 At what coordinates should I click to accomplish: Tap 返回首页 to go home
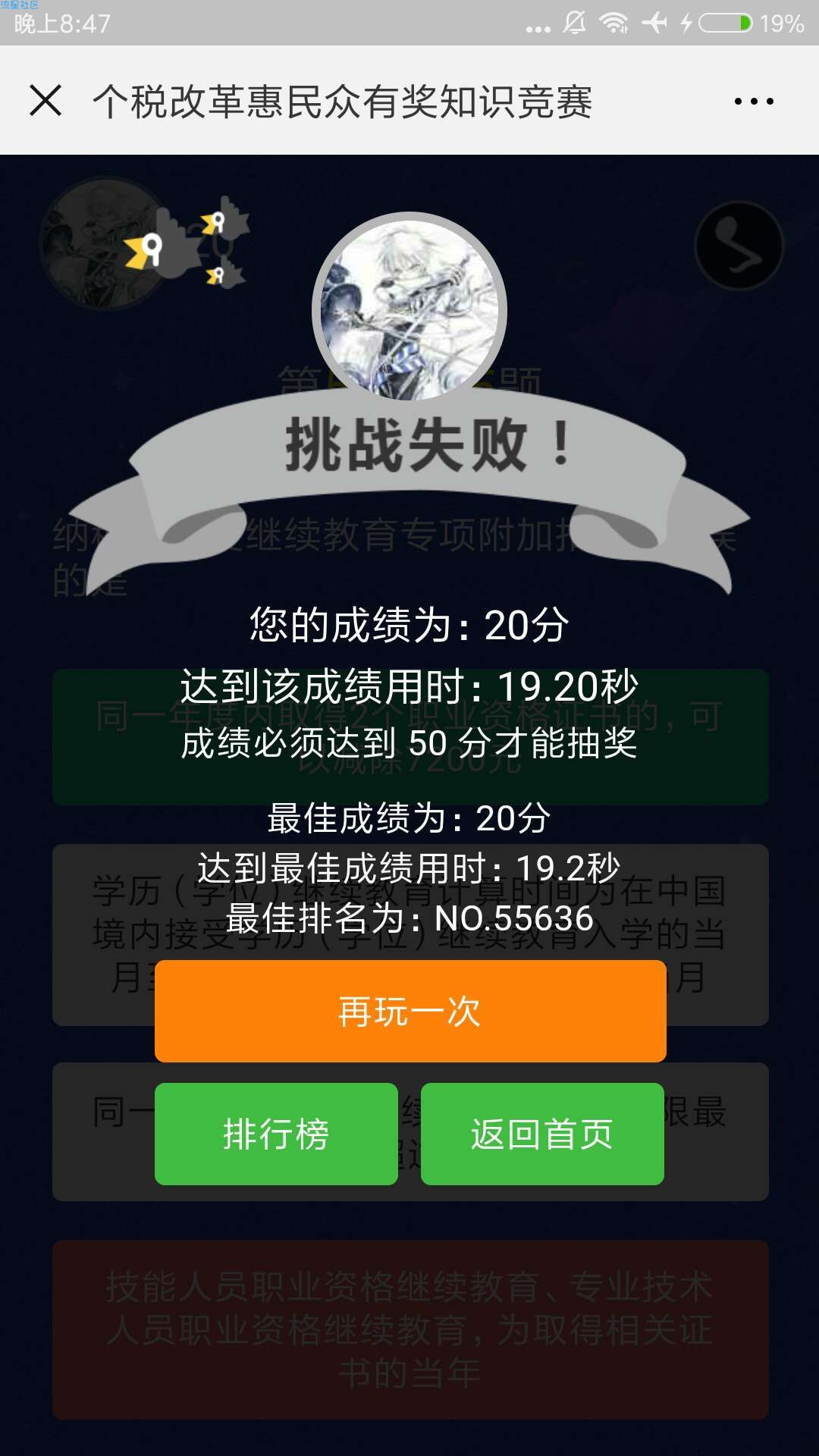[542, 1134]
